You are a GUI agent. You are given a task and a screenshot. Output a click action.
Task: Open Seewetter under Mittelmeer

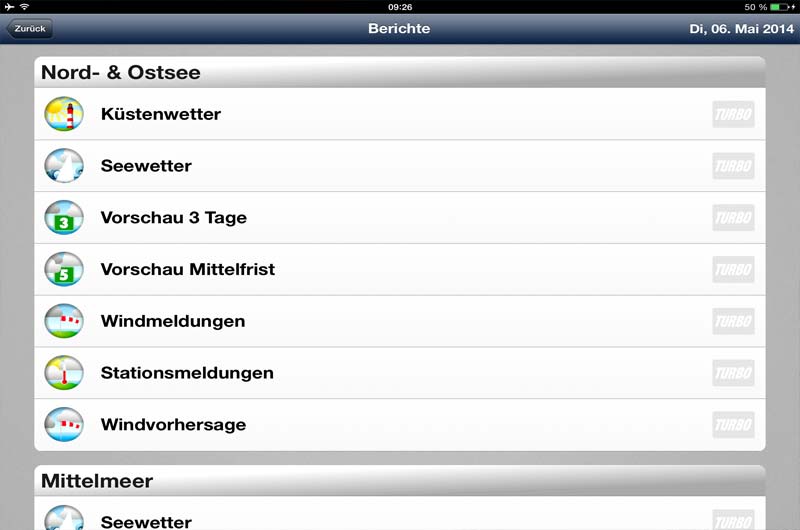(x=146, y=521)
